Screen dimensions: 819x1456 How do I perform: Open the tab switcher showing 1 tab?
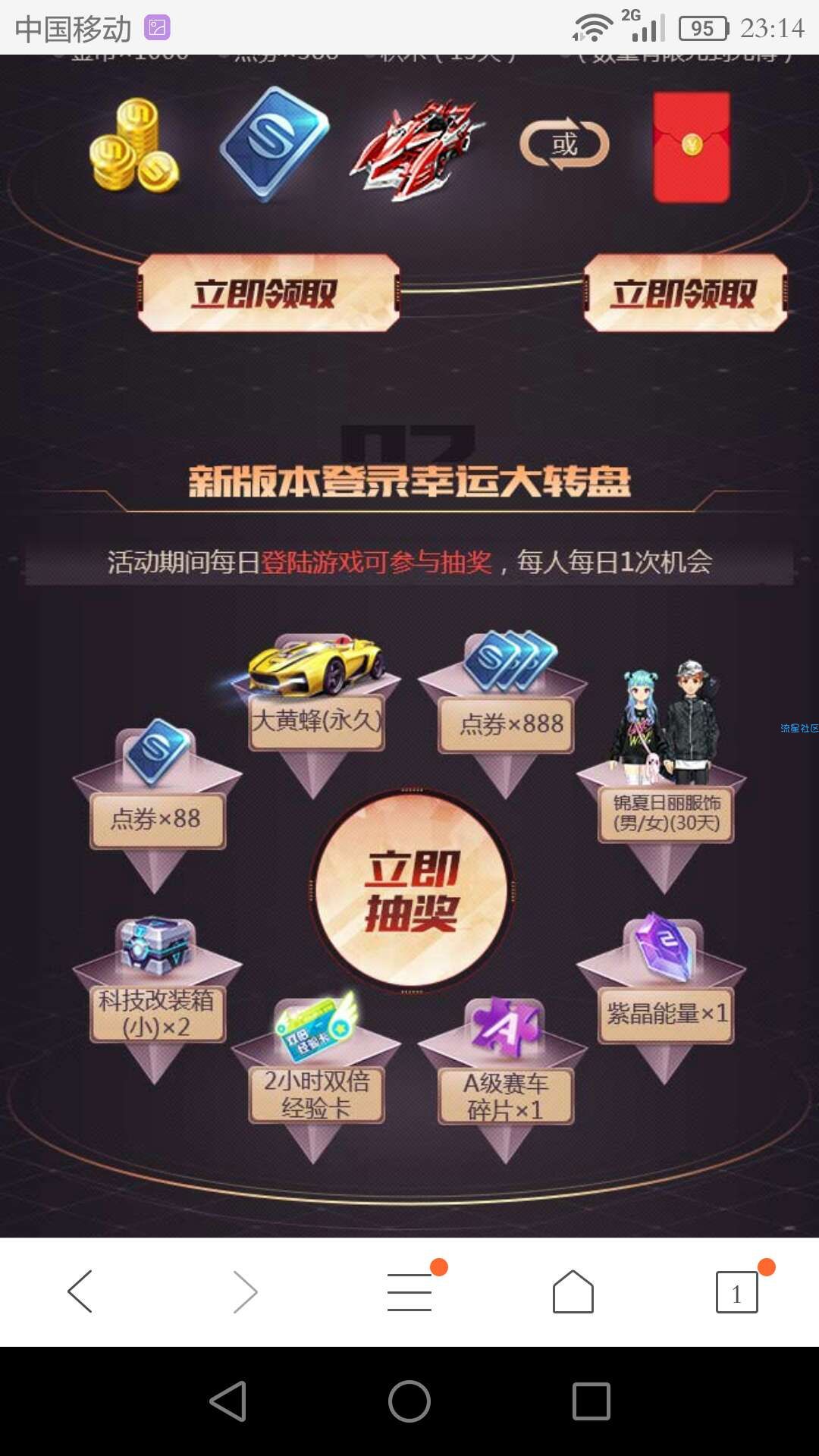coord(736,1291)
